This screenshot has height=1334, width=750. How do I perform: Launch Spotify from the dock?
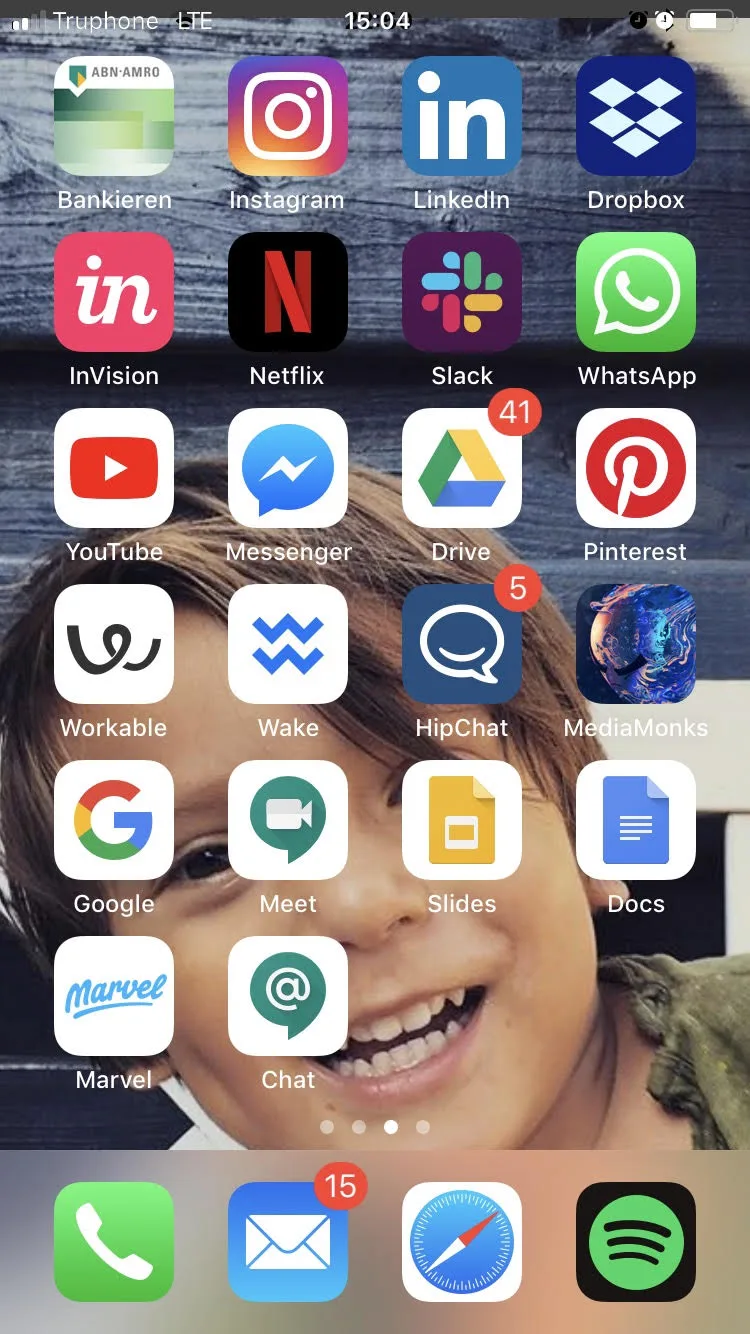(x=636, y=1242)
